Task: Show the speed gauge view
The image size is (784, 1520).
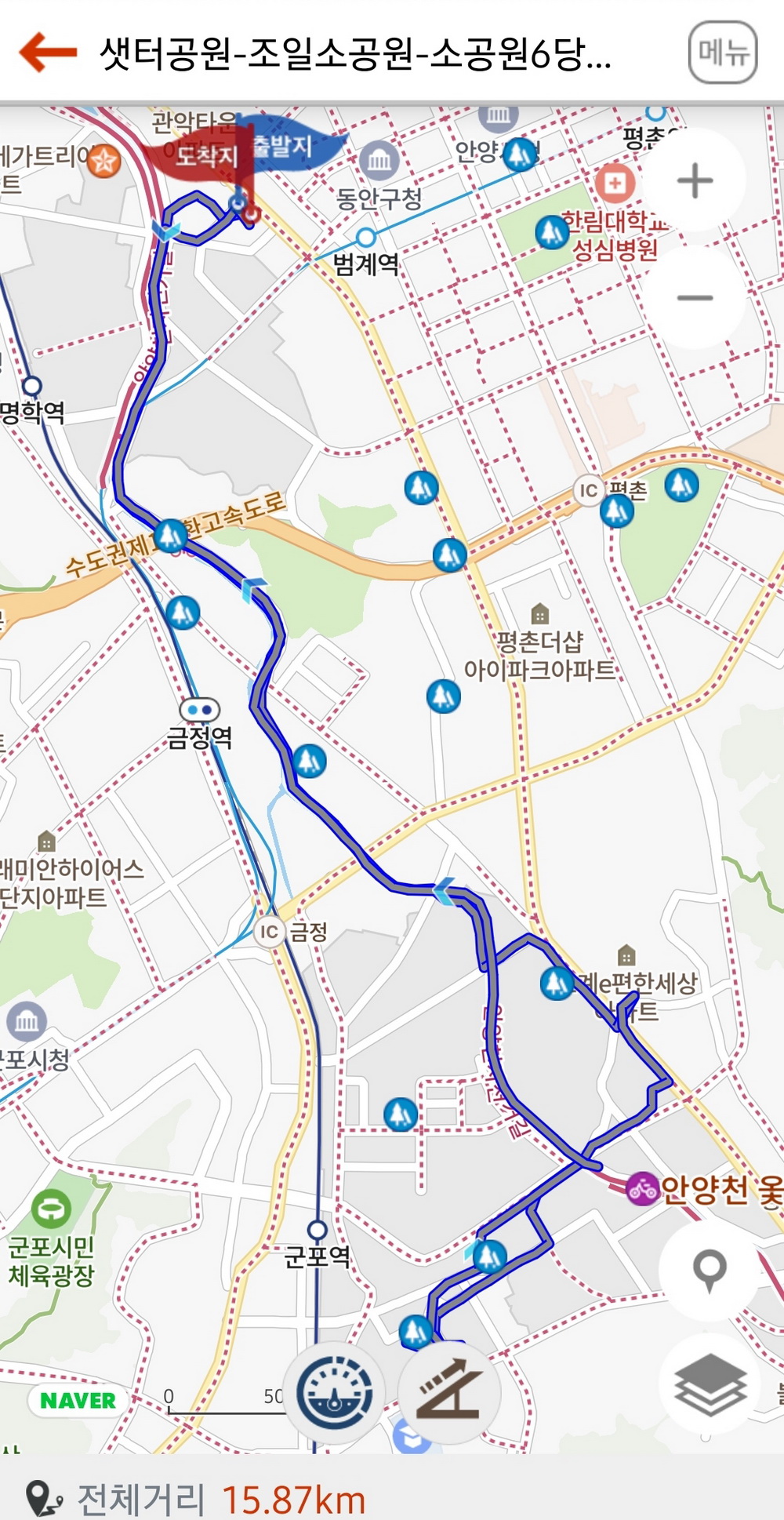Action: (335, 1393)
